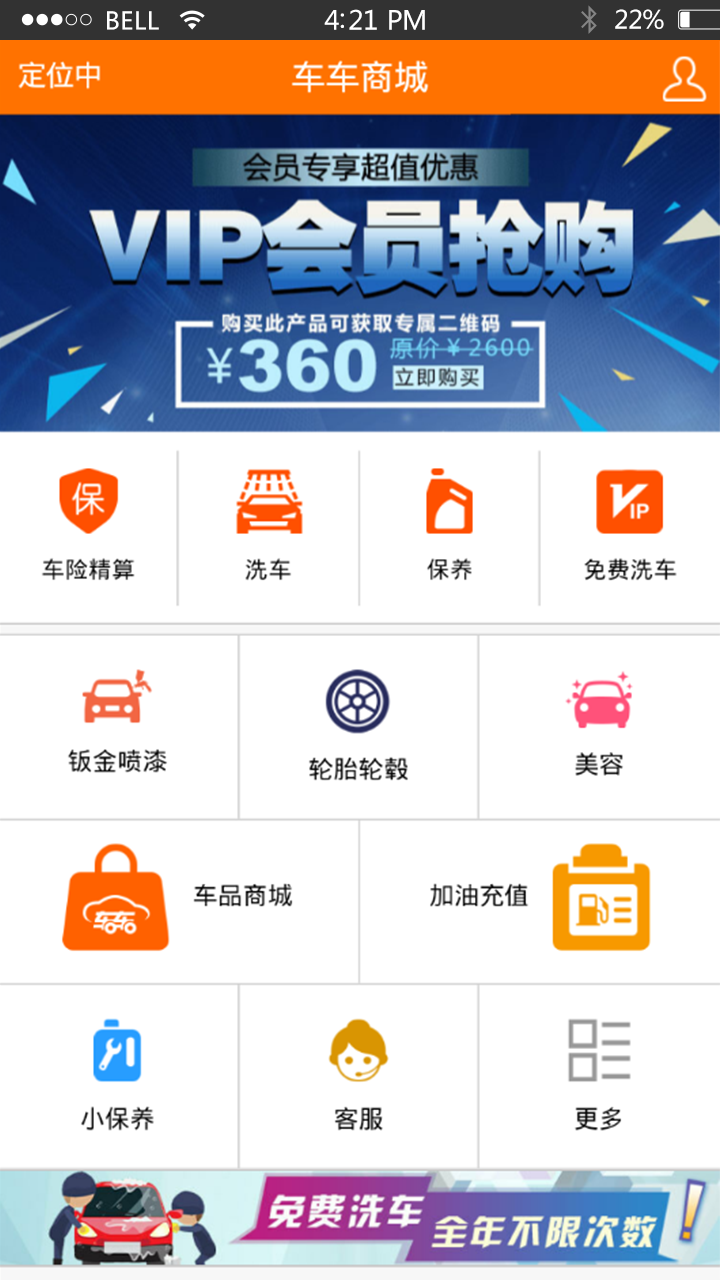Enter the 车品商城 shop
This screenshot has height=1280, width=720.
click(x=179, y=902)
